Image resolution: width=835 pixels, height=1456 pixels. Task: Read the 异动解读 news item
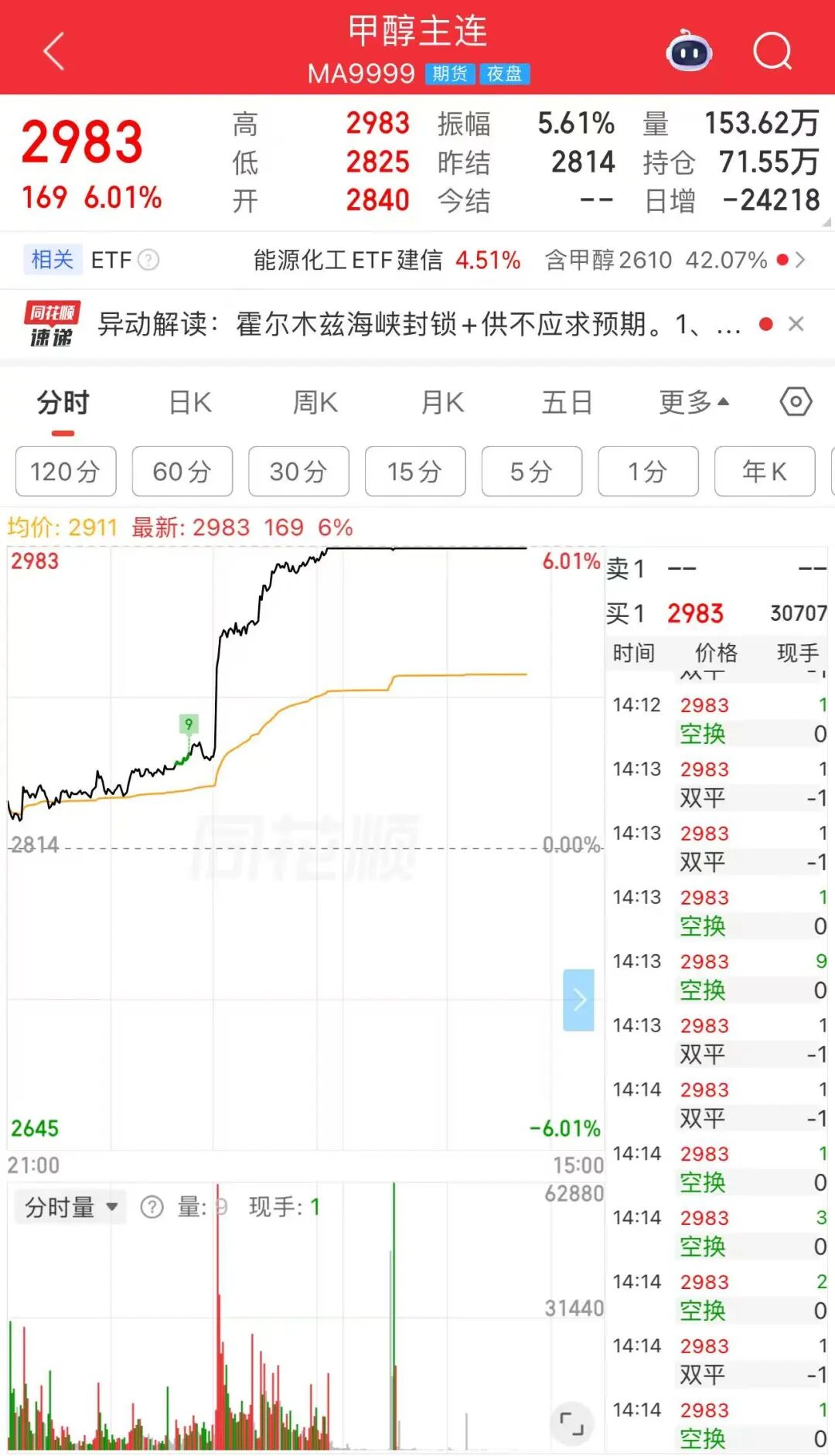[418, 324]
